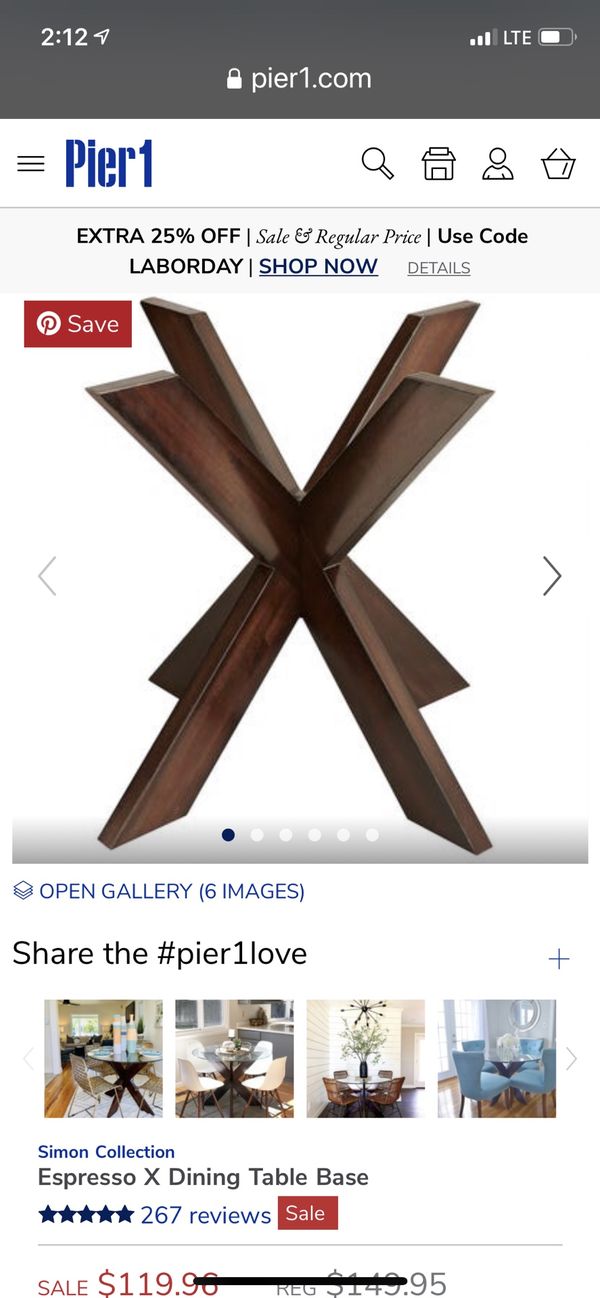Image resolution: width=600 pixels, height=1298 pixels.
Task: Save product image to Pinterest
Action: 78,324
